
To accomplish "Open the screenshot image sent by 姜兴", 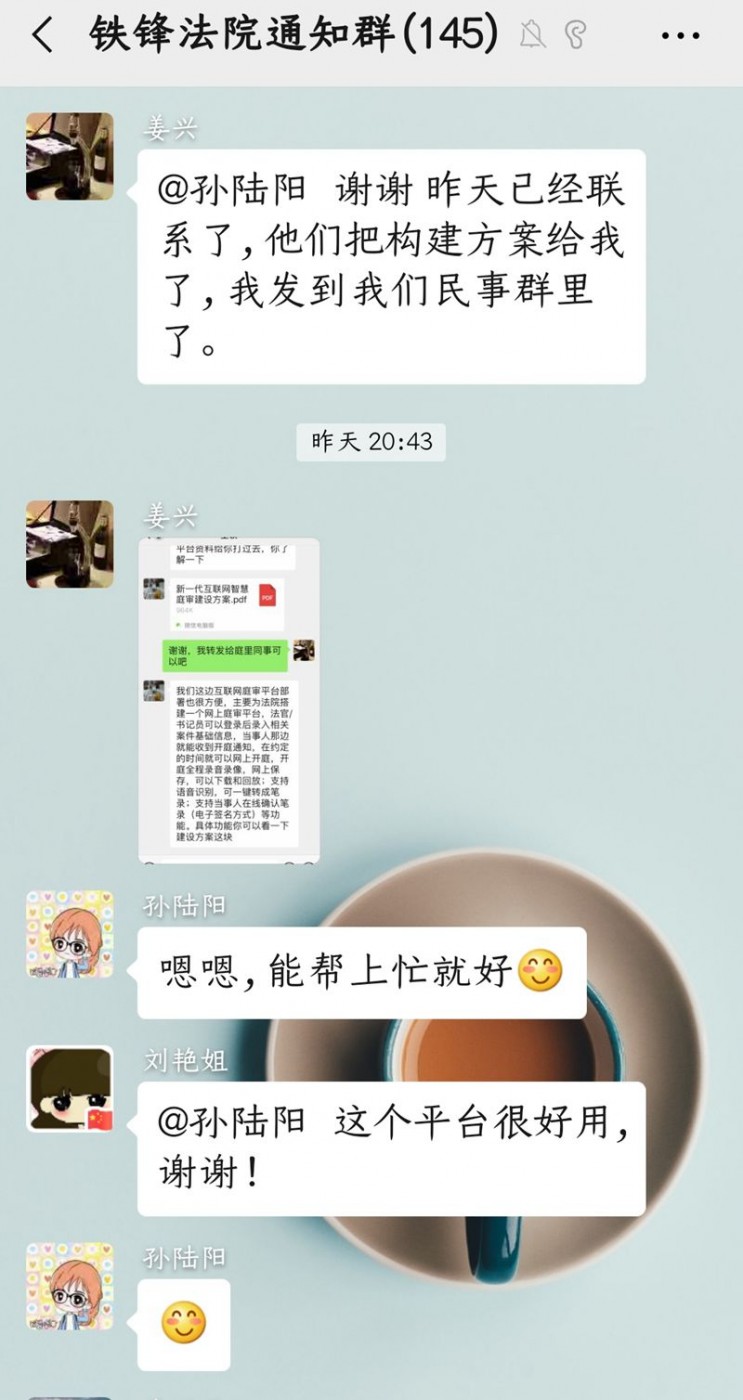I will [x=229, y=700].
